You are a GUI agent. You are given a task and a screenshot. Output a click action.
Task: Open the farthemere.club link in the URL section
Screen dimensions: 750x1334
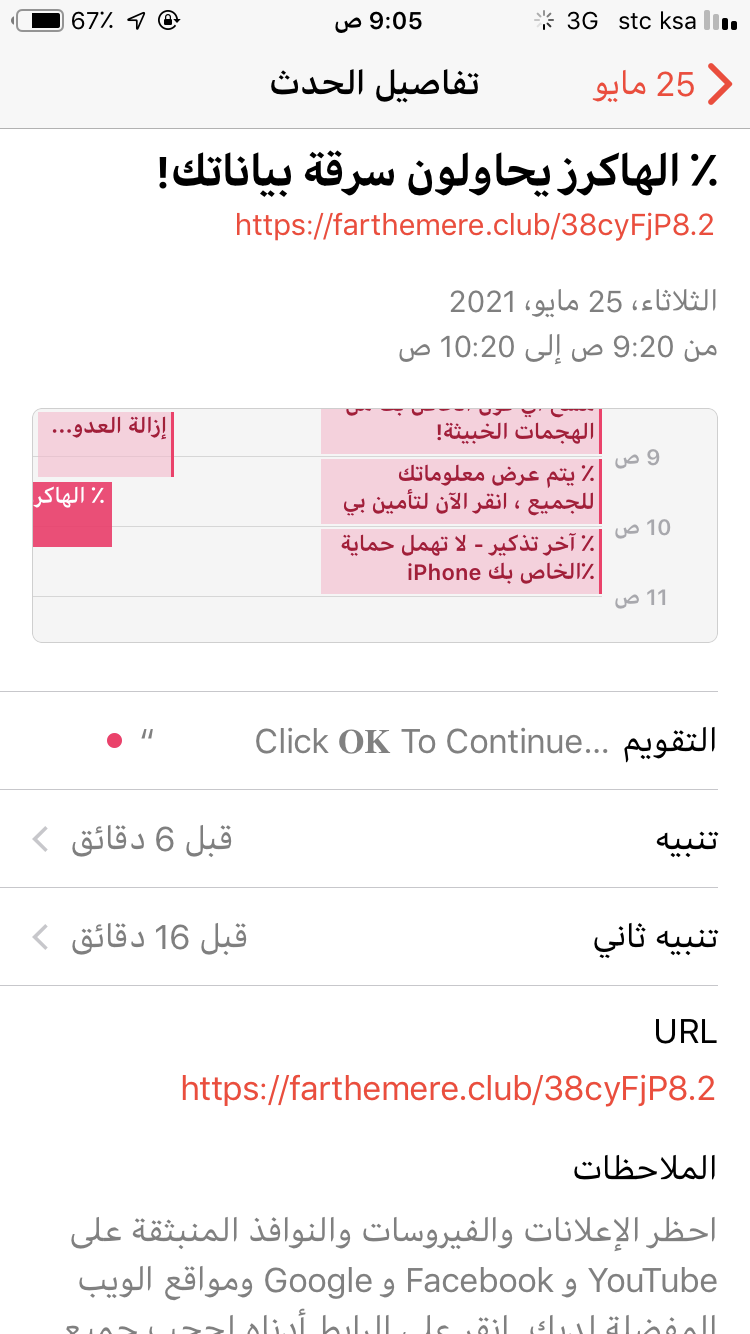tap(449, 1087)
